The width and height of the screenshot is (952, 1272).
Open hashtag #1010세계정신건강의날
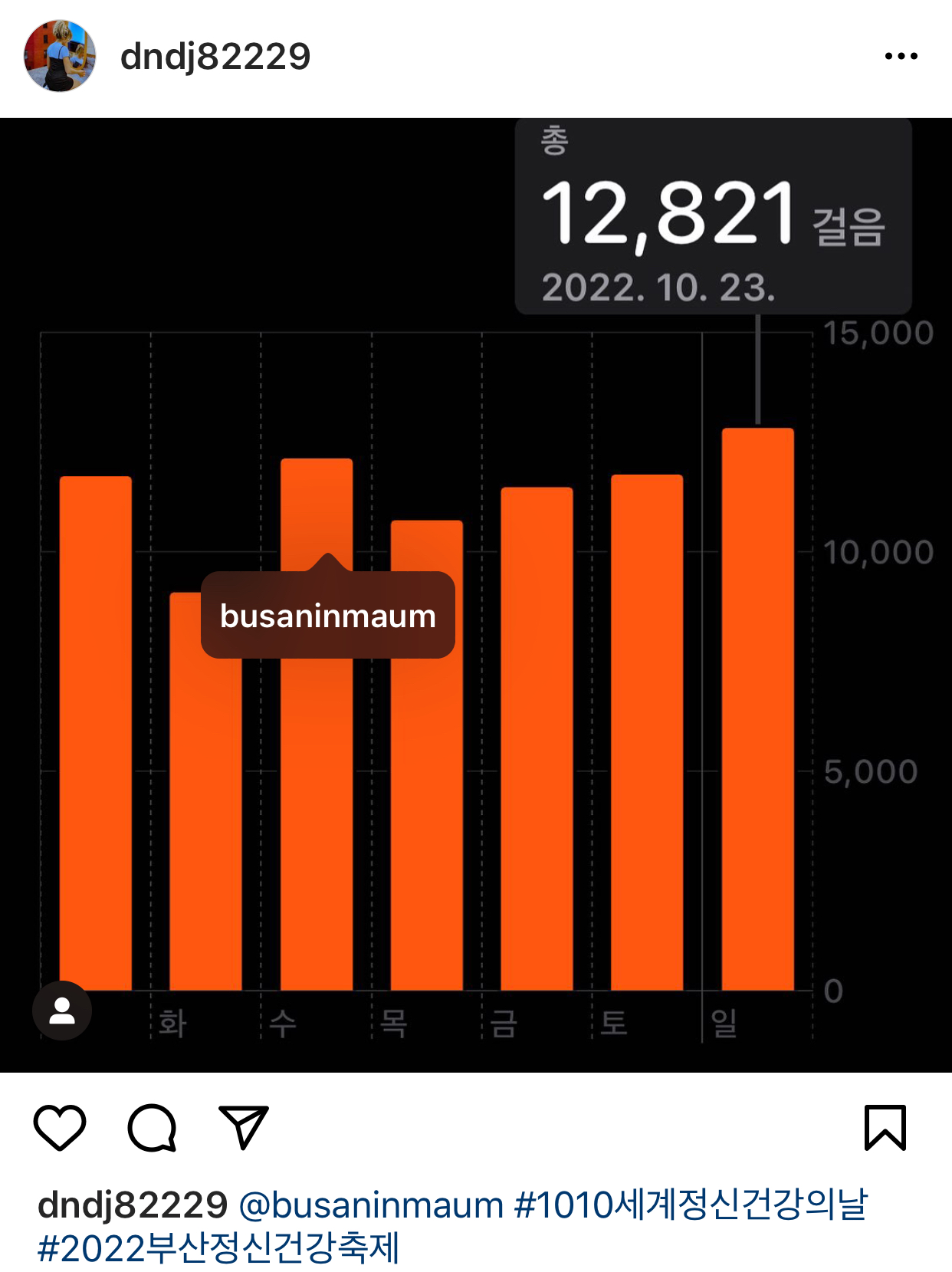coord(690,1205)
